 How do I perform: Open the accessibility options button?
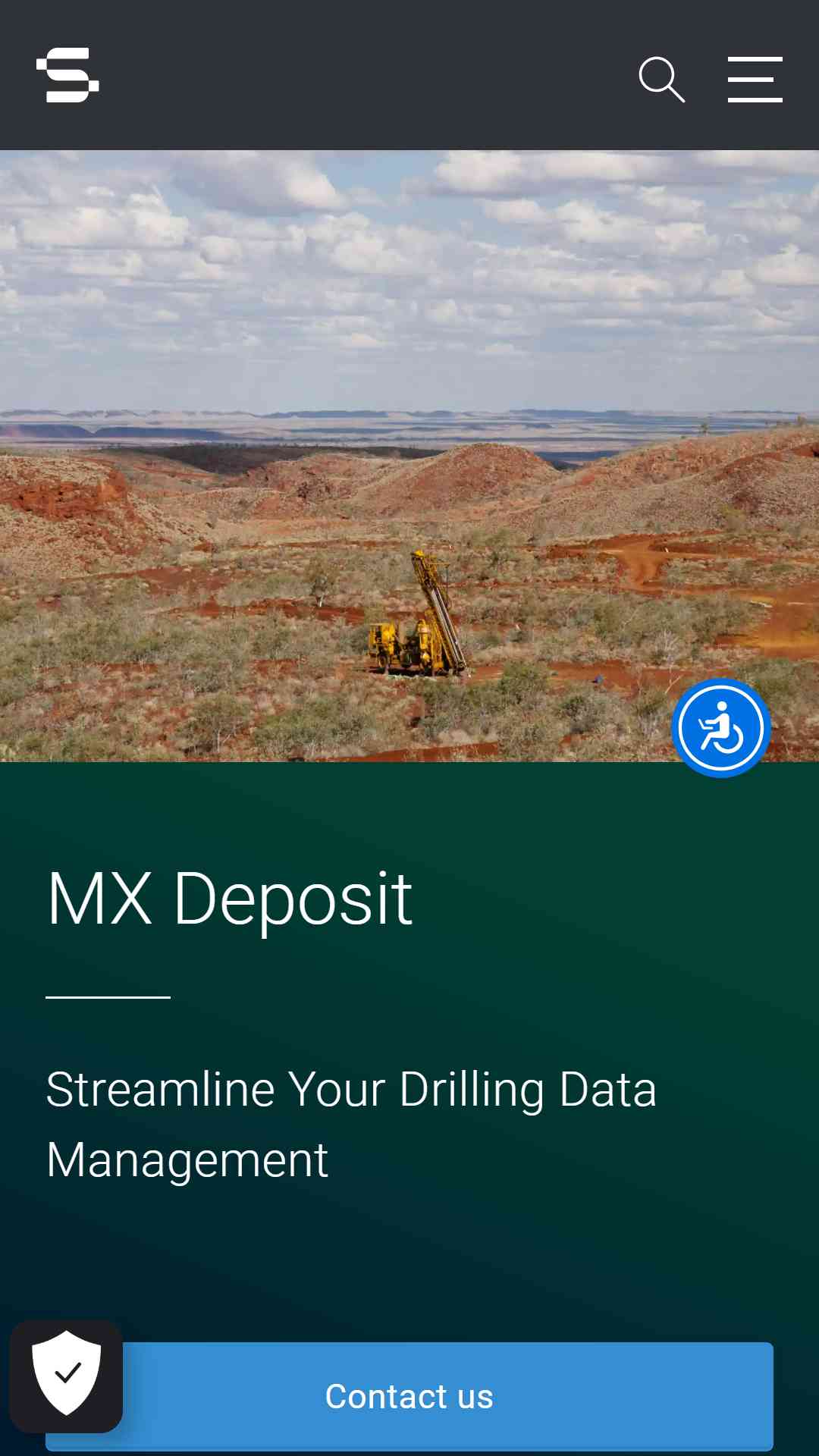pos(721,728)
